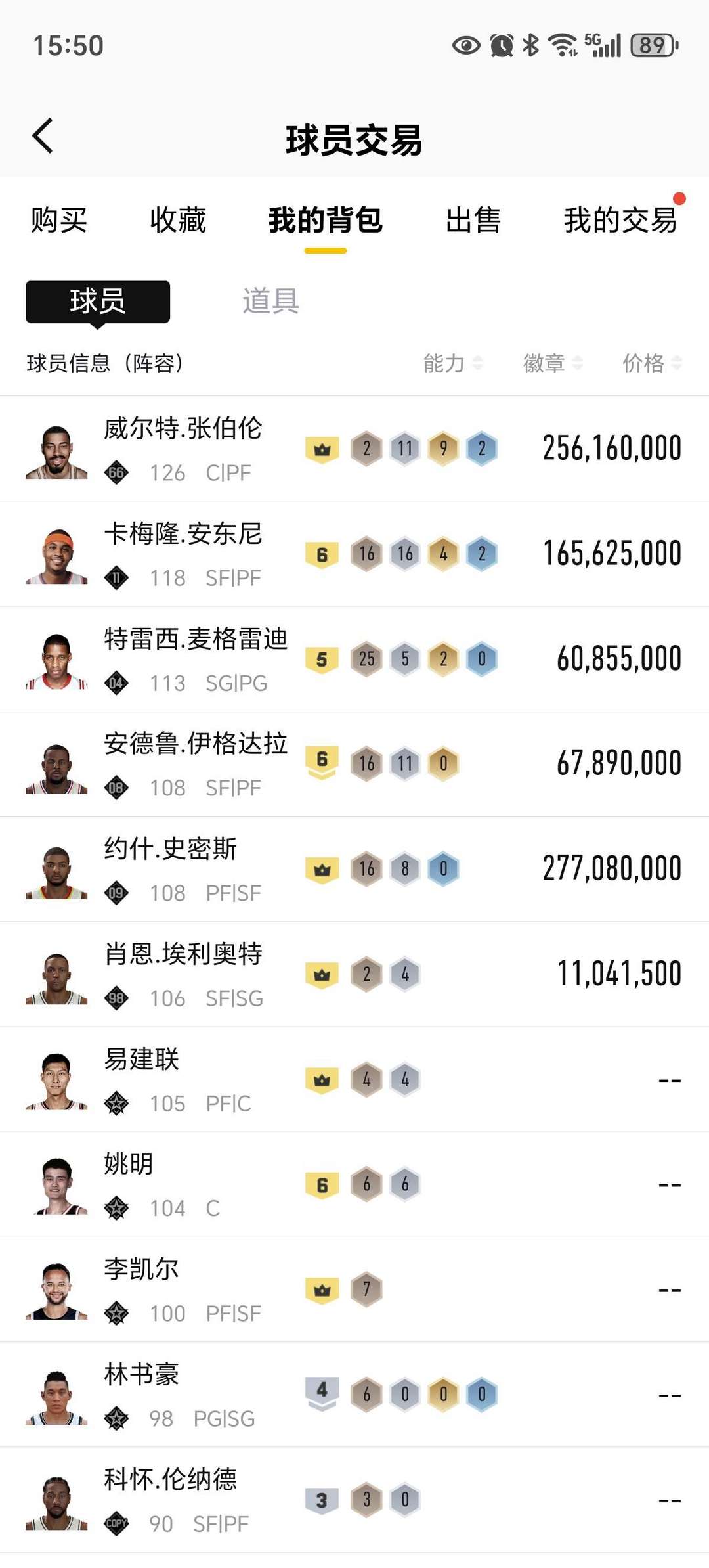Screen dimensions: 709x1568
Task: Select the 我的背包 tab
Action: [325, 220]
